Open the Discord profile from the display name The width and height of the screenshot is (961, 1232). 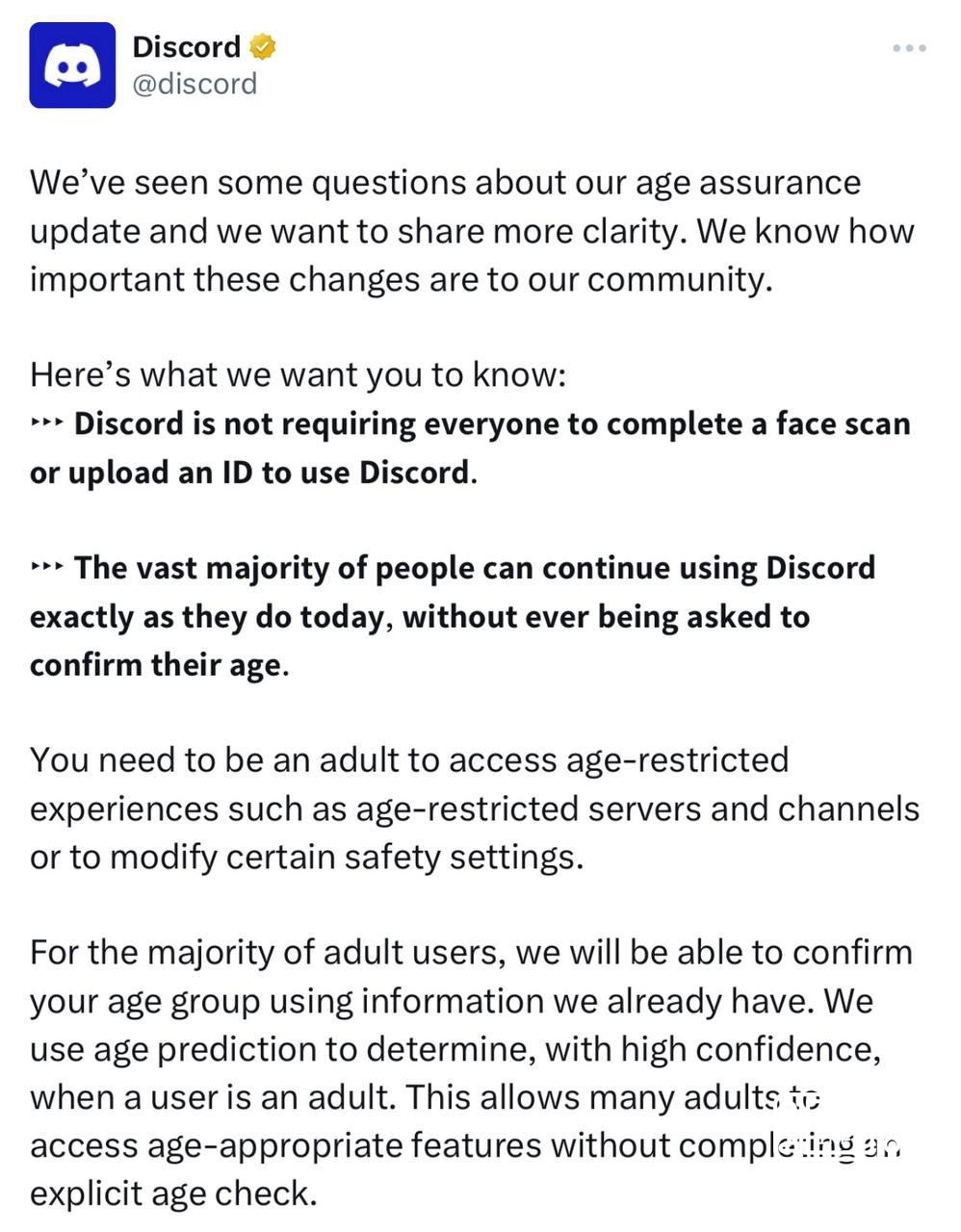(x=189, y=46)
